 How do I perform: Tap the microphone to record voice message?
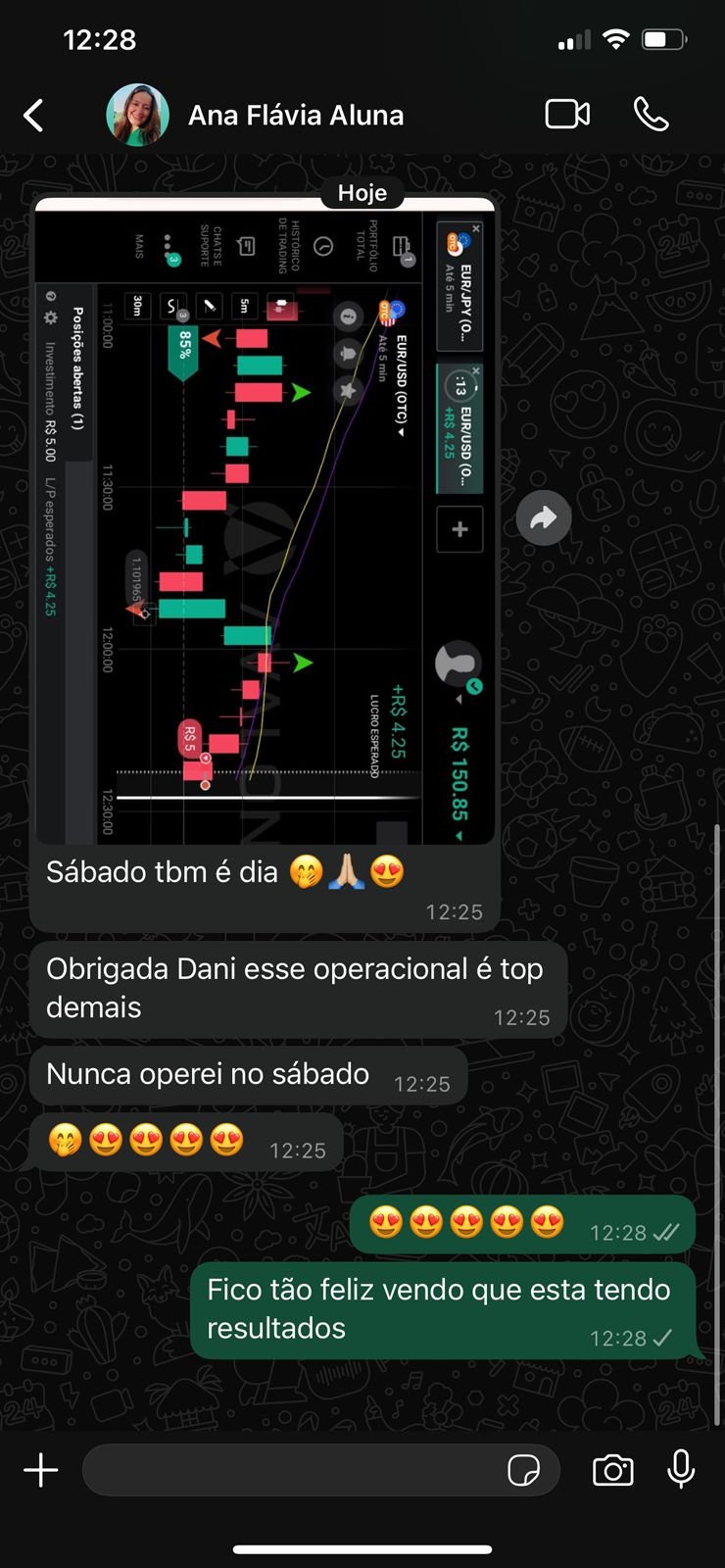pyautogui.click(x=681, y=1470)
